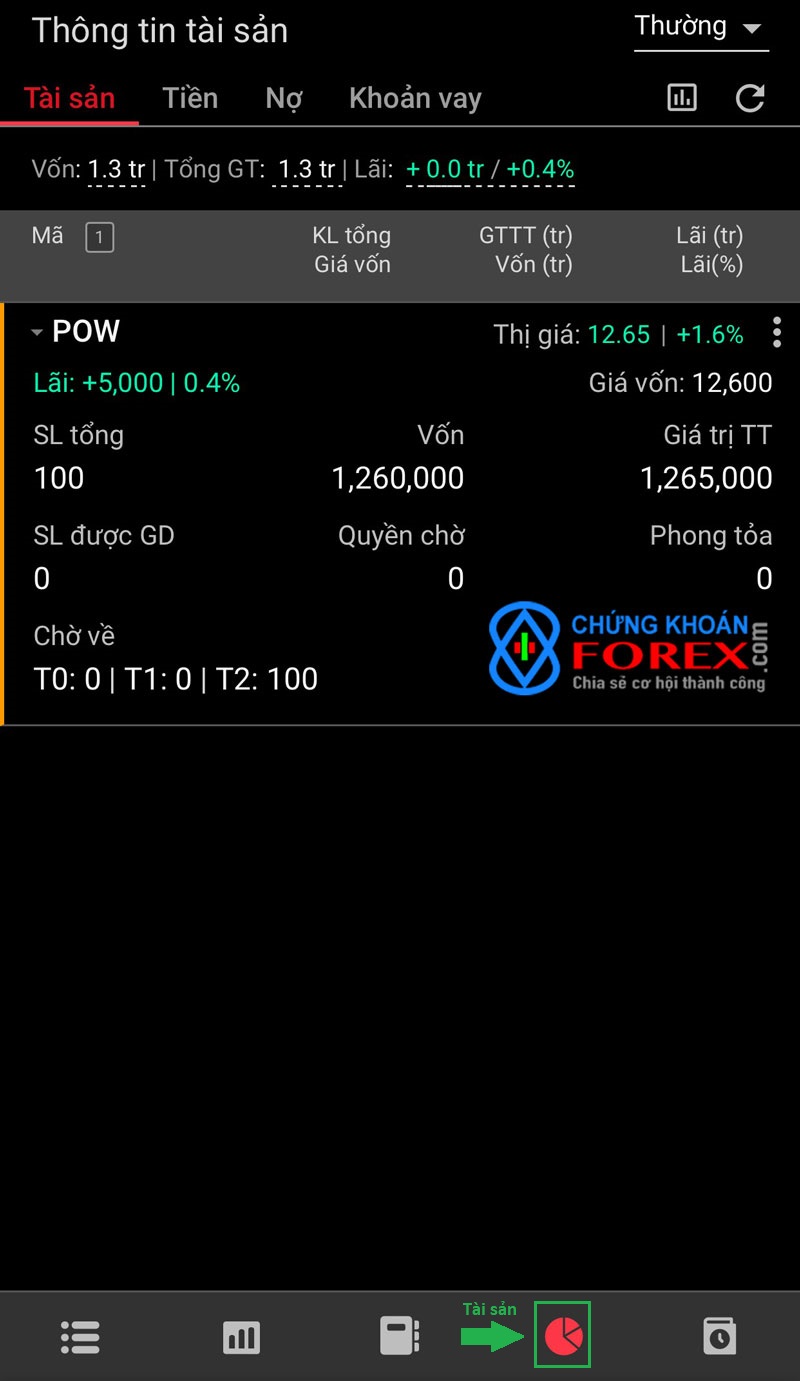Image resolution: width=800 pixels, height=1381 pixels.
Task: Tap the Mã column count badge
Action: (100, 237)
